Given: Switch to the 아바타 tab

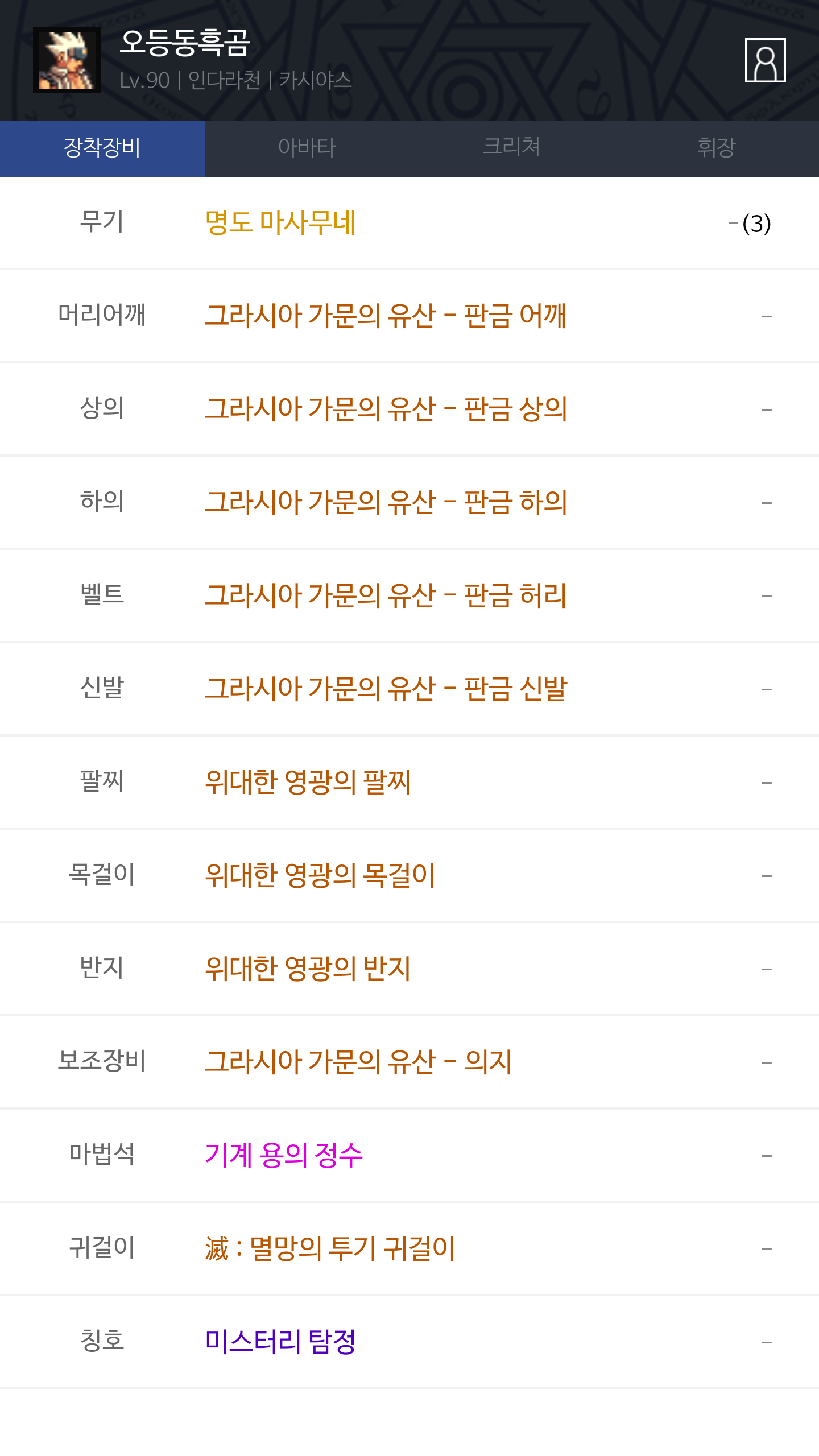Looking at the screenshot, I should coord(307,148).
